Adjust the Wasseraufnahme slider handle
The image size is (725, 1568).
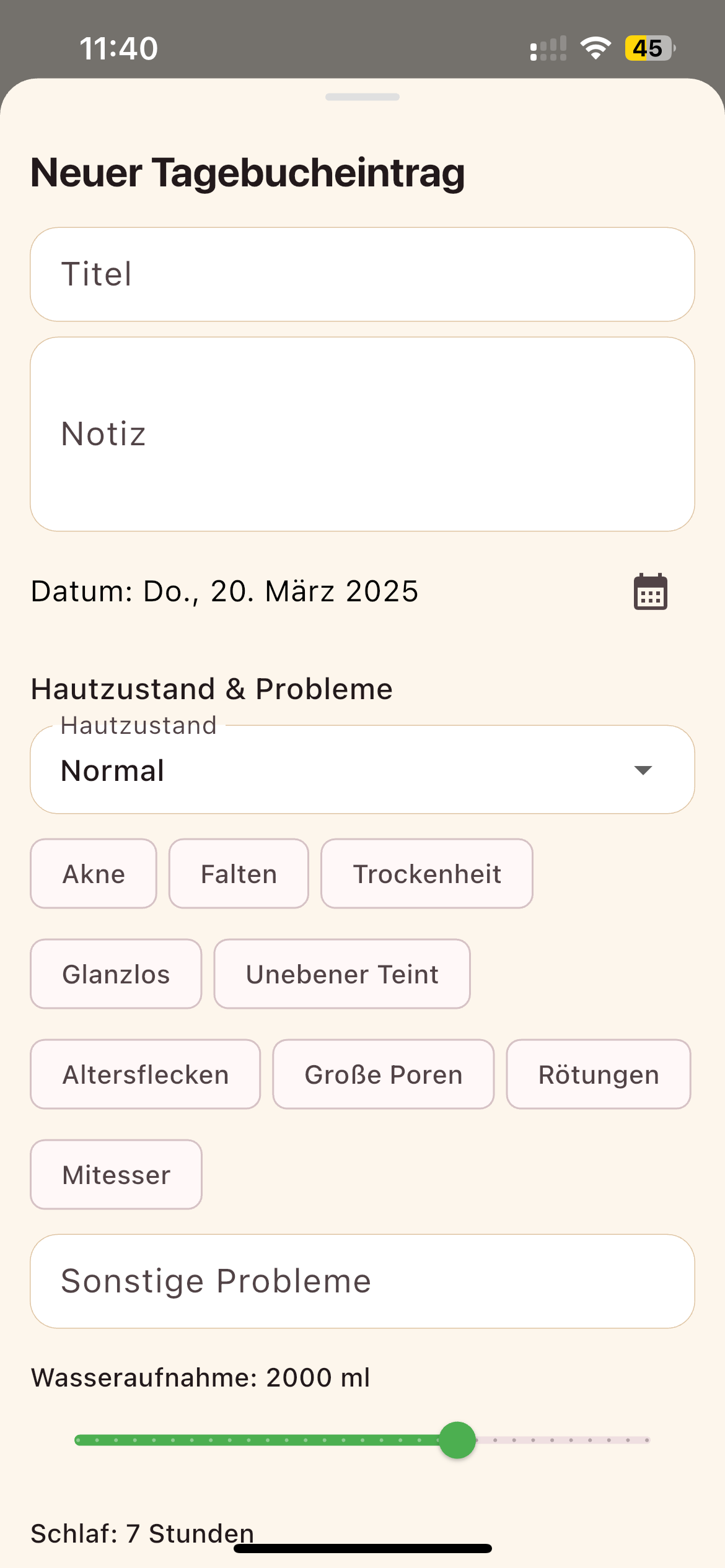[x=457, y=1439]
